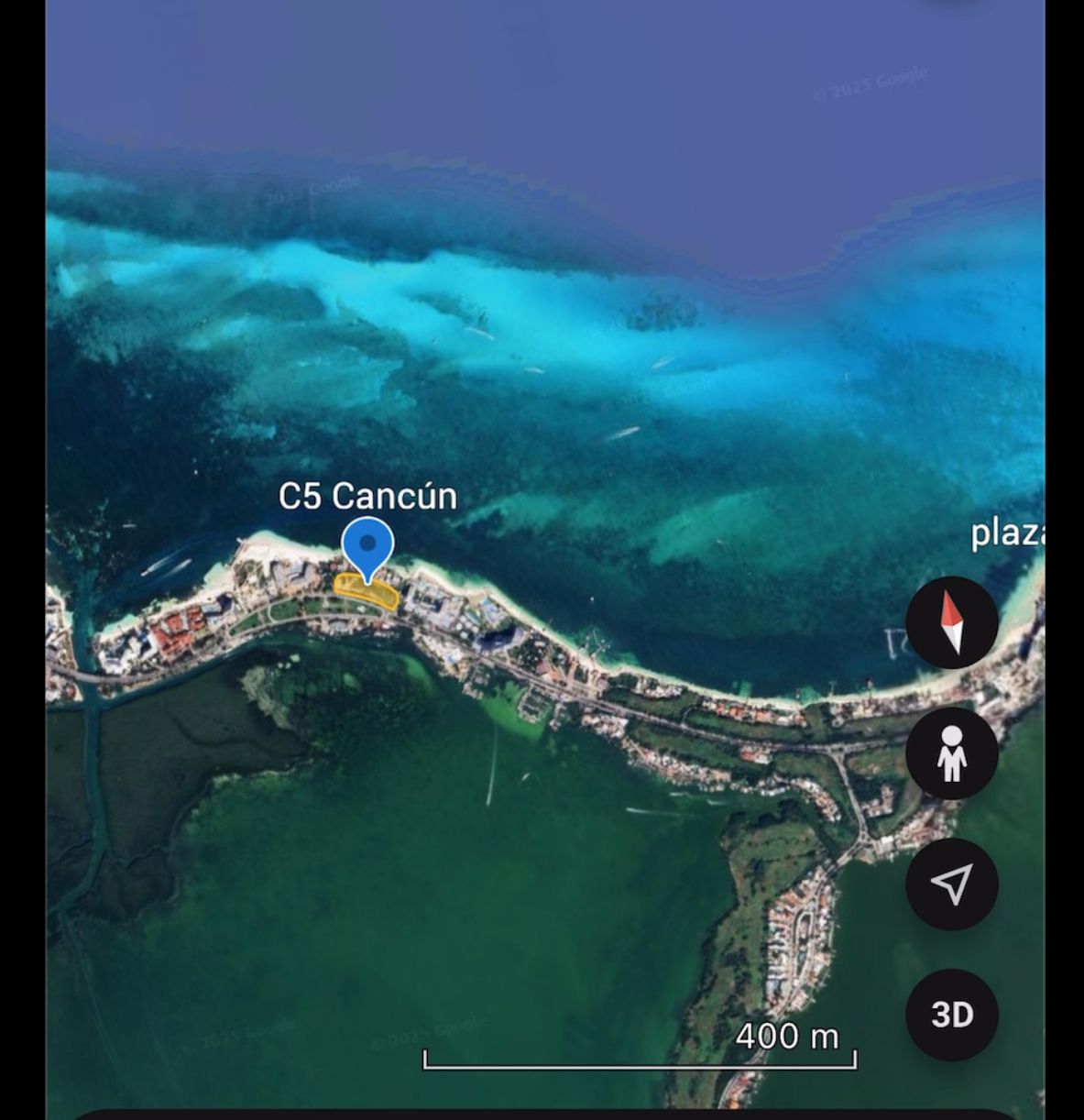Select the C5 Cancún map pin

(x=367, y=548)
